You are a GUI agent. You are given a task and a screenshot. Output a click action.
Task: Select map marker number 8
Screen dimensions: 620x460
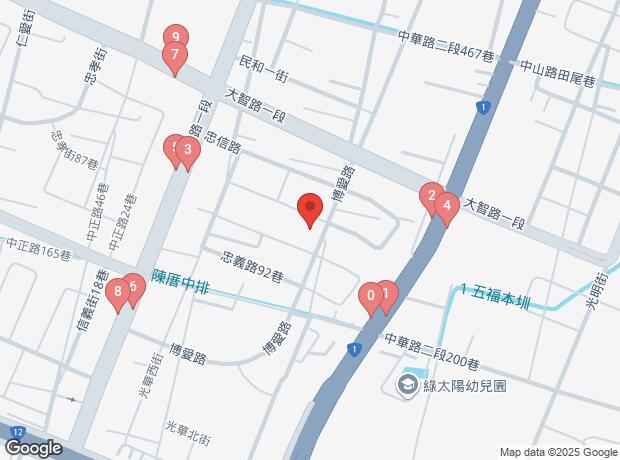coord(118,293)
